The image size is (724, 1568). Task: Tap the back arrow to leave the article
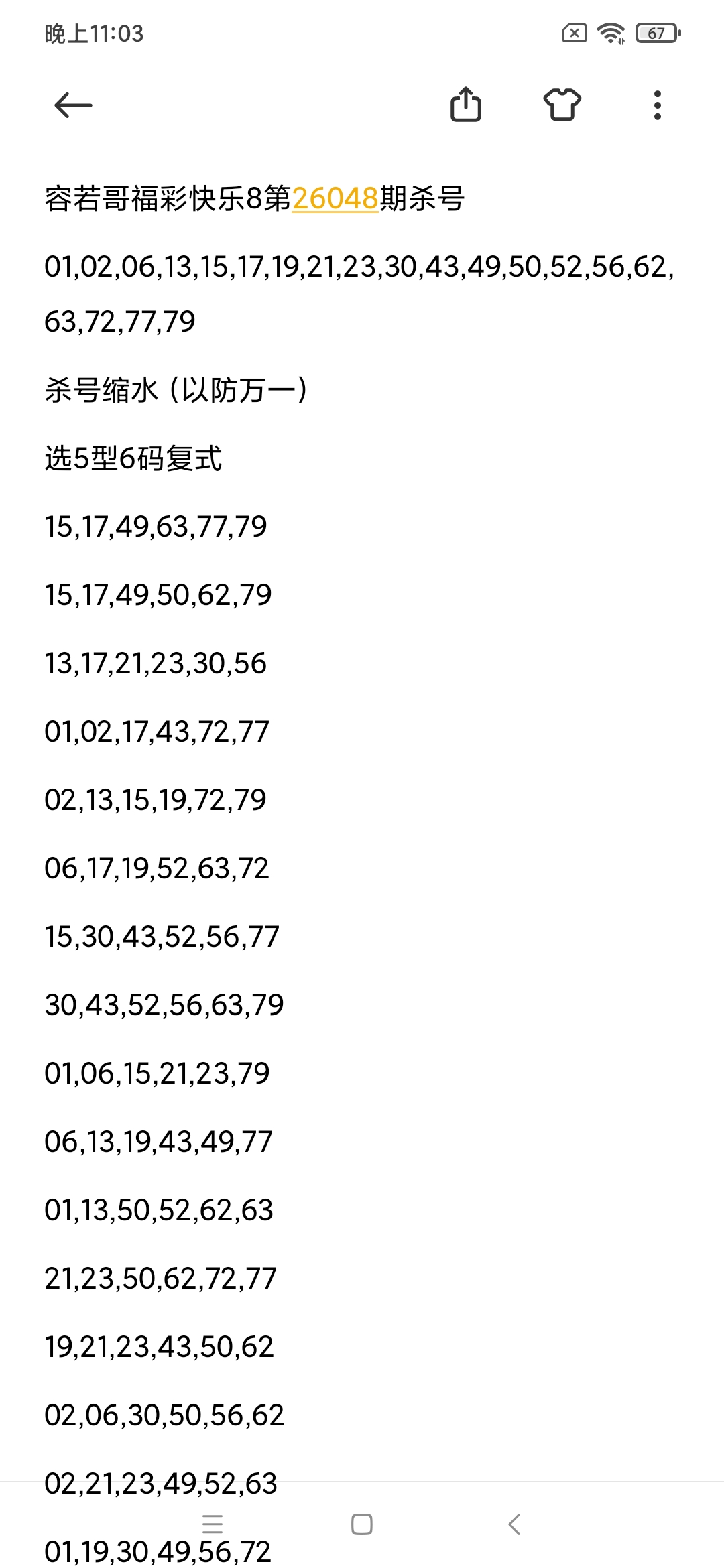[x=72, y=105]
